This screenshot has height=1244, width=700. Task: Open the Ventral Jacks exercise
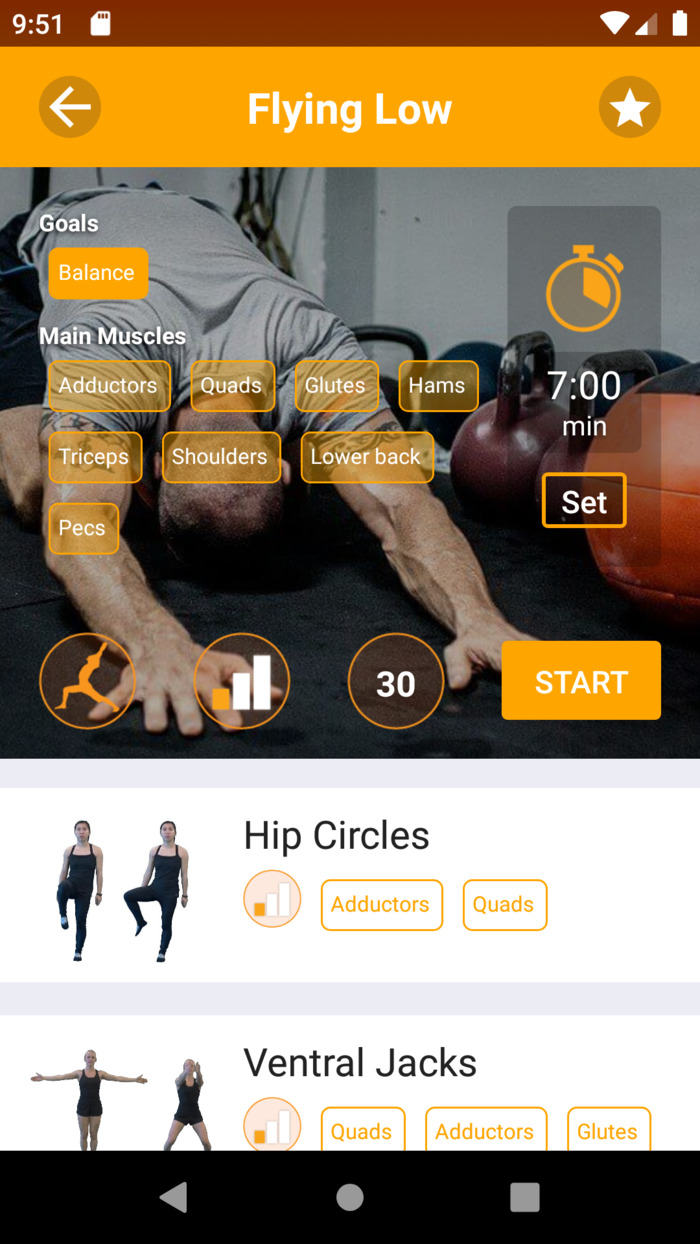click(360, 1063)
